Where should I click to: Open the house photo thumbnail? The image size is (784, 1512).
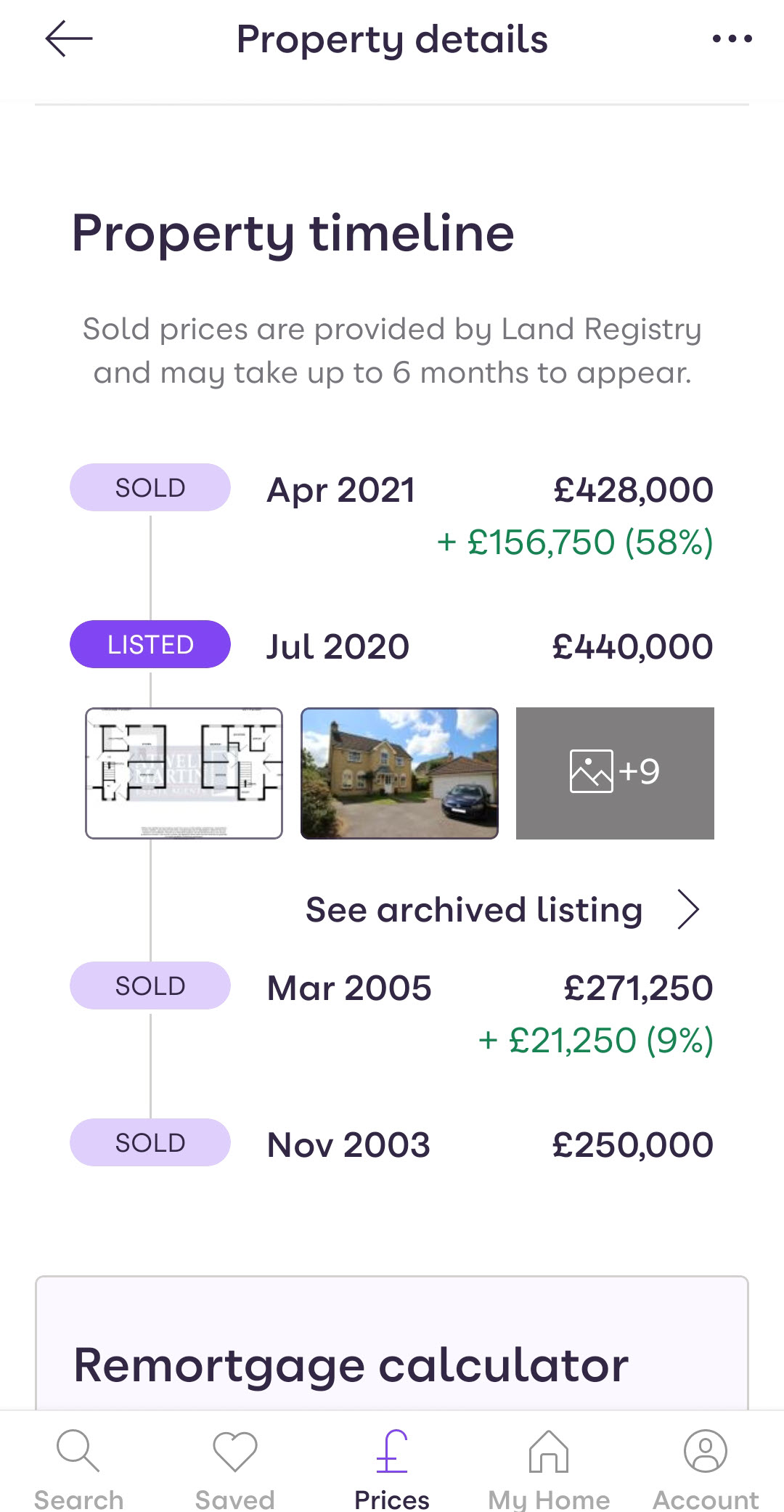tap(399, 772)
